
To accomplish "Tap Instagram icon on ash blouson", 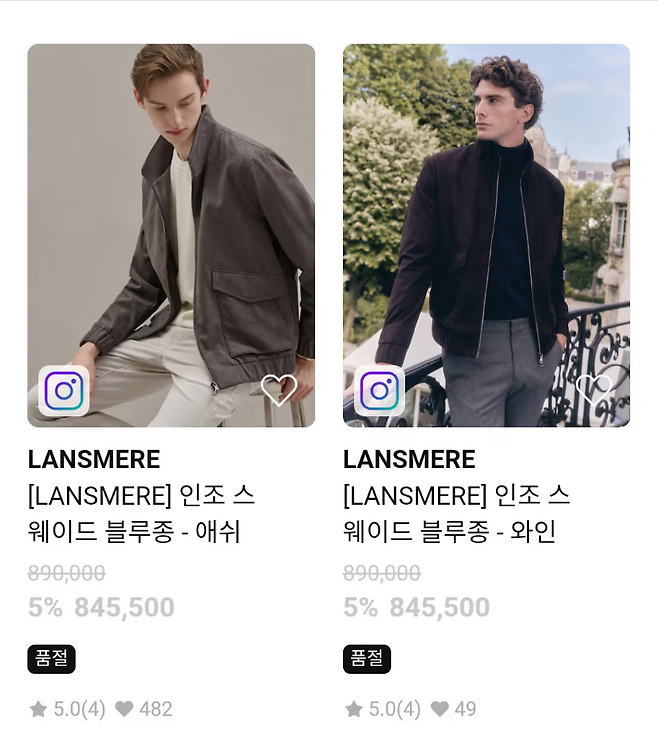I will (63, 391).
